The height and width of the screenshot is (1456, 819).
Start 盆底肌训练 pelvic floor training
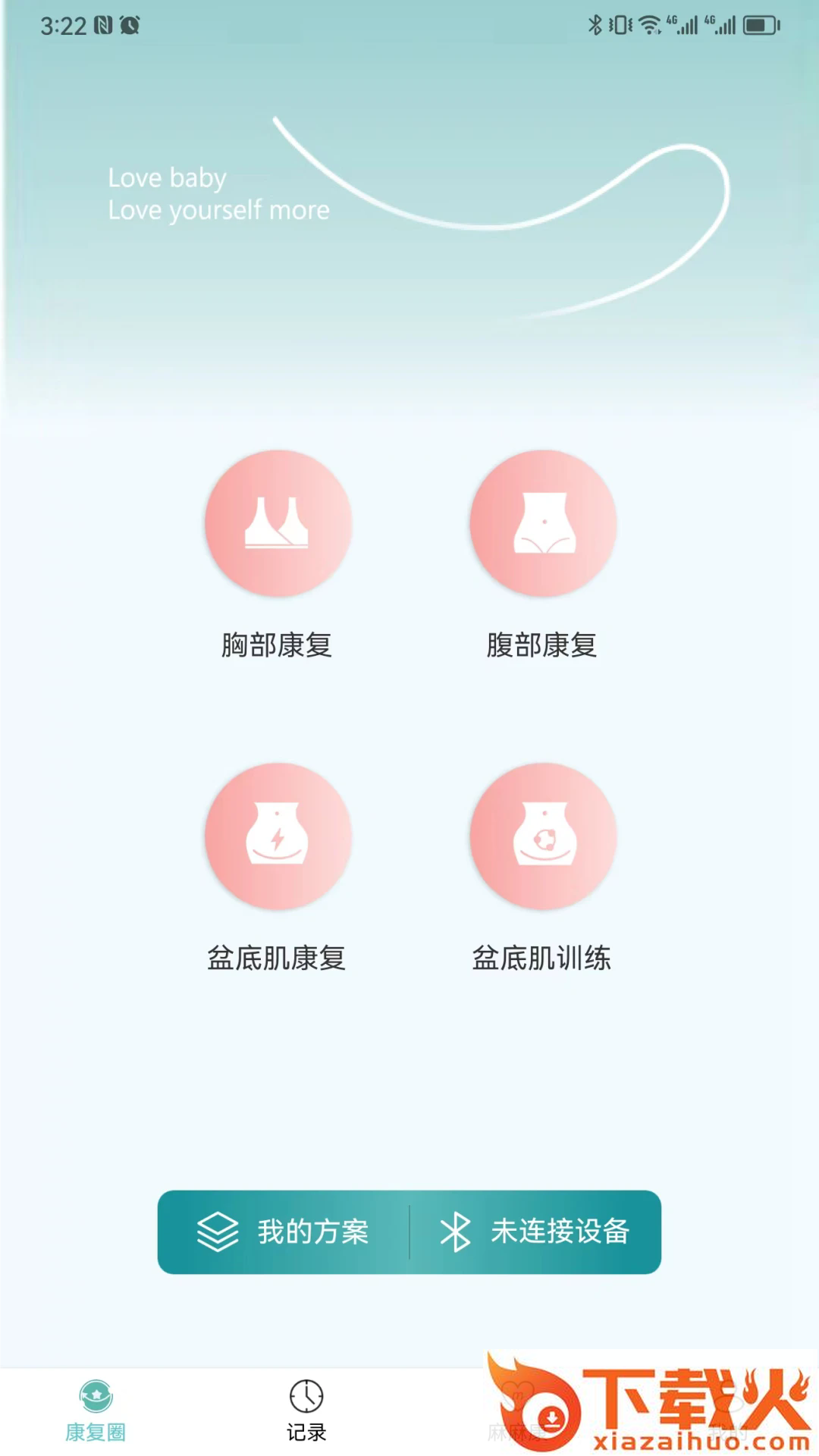pos(543,836)
